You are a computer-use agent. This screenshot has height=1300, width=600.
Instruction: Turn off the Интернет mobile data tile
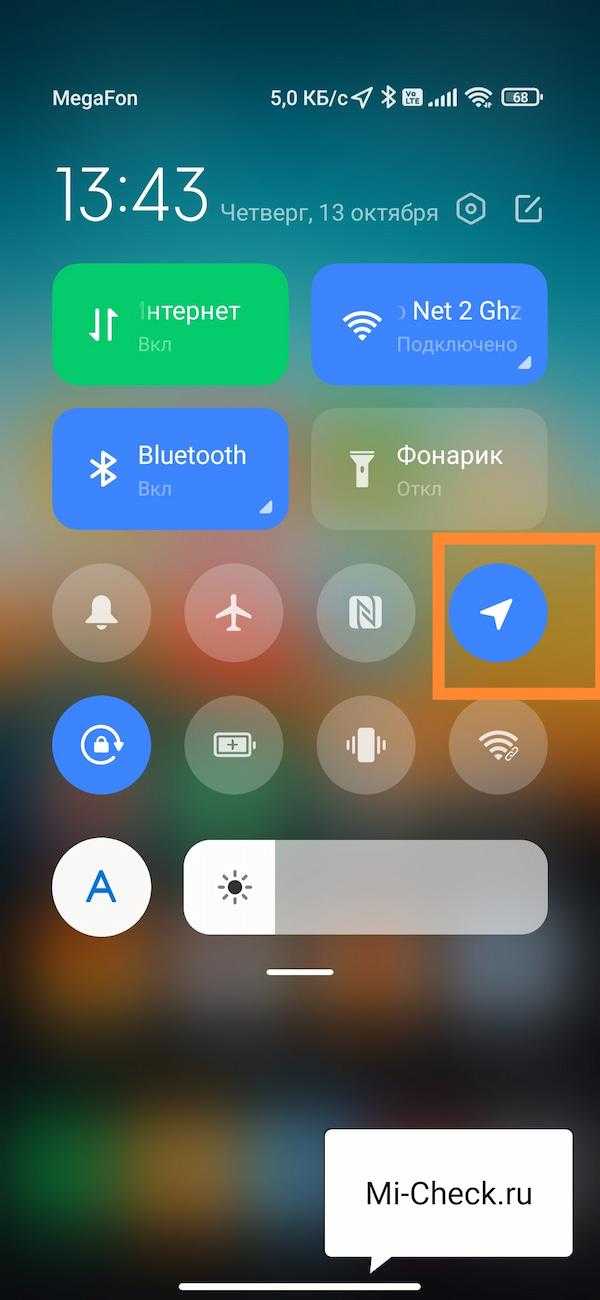pyautogui.click(x=170, y=325)
